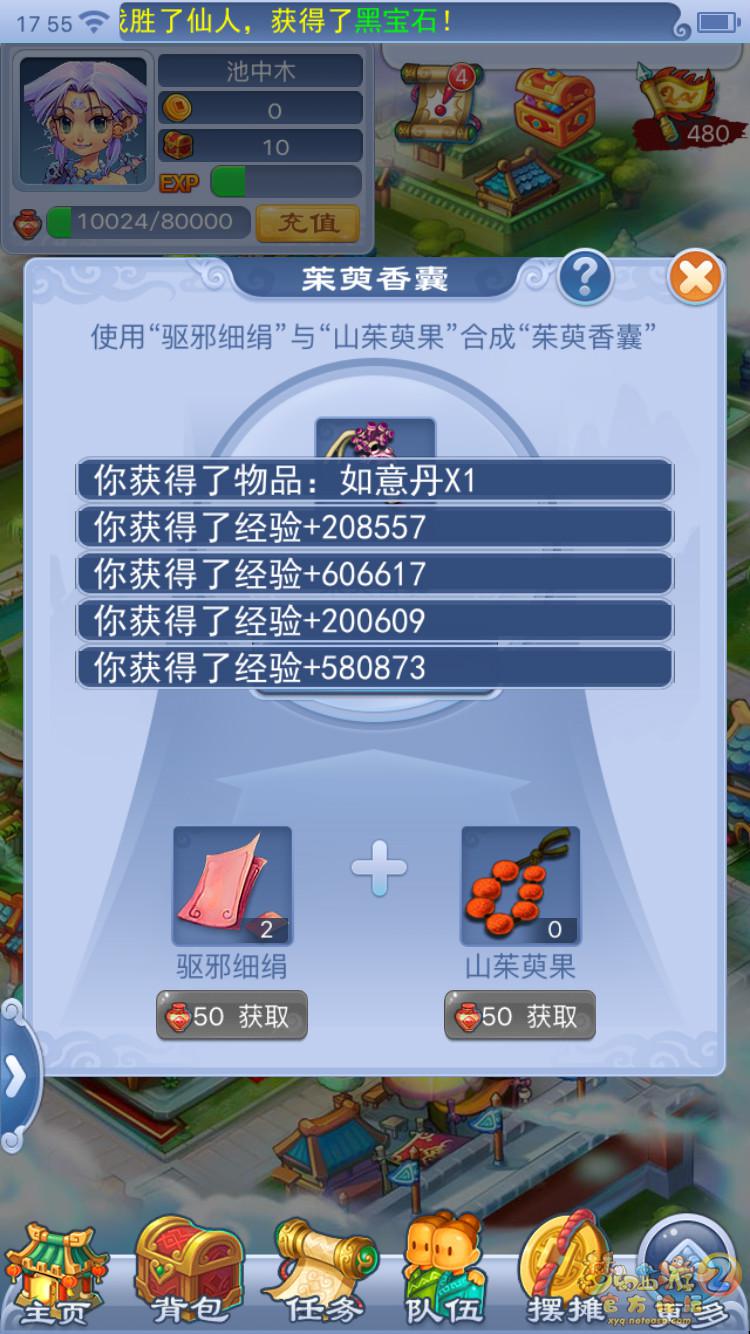Open the 更多 more menu
750x1334 pixels.
tap(690, 1274)
